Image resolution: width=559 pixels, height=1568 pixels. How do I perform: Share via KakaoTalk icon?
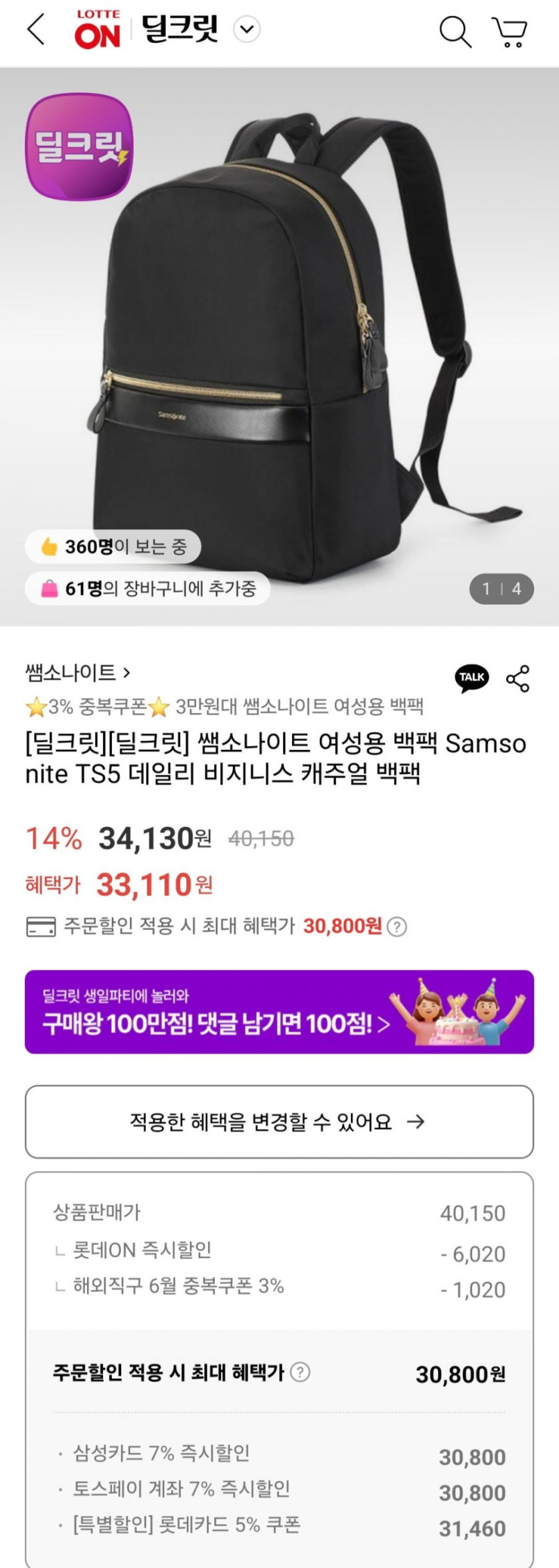[472, 678]
